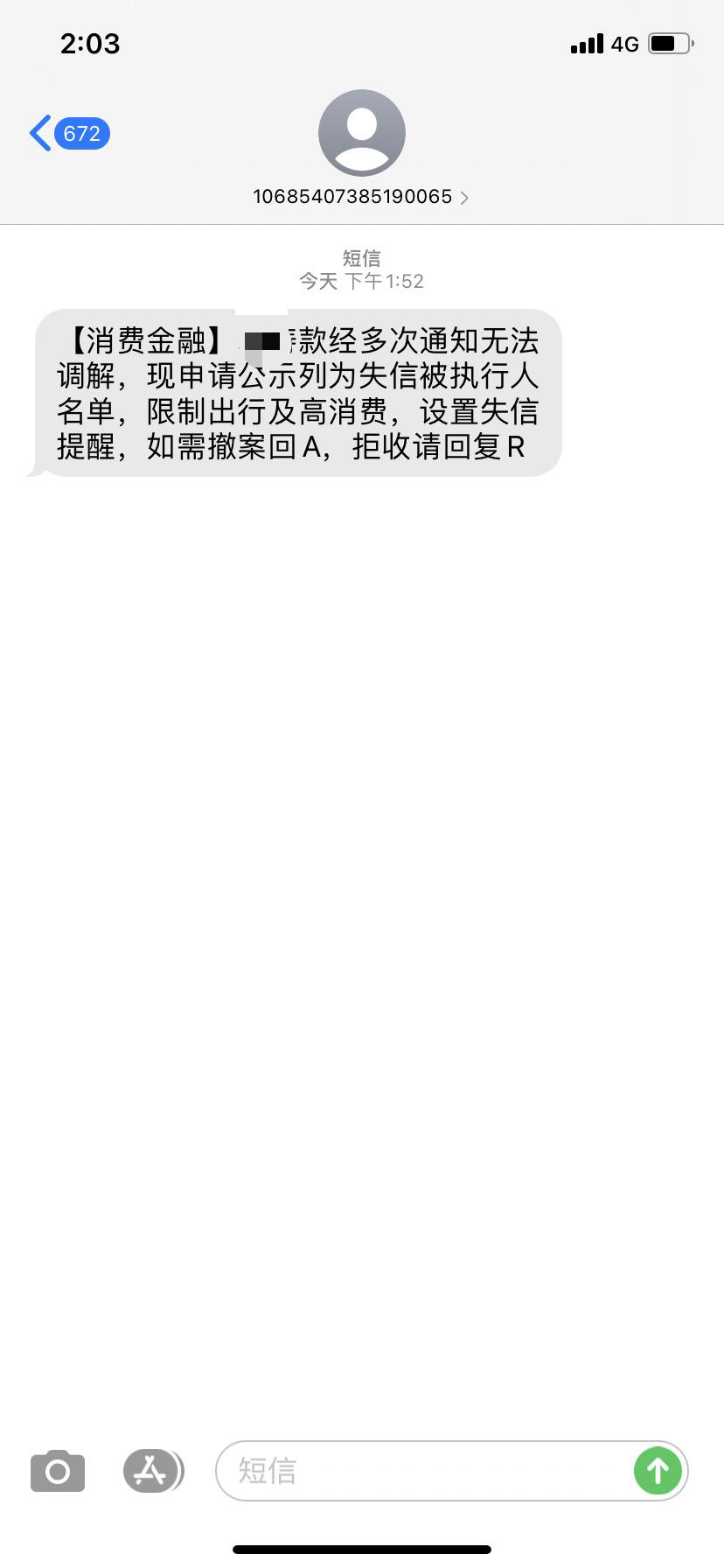Image resolution: width=724 pixels, height=1568 pixels.
Task: Open conversation info by tapping the number header
Action: [353, 197]
